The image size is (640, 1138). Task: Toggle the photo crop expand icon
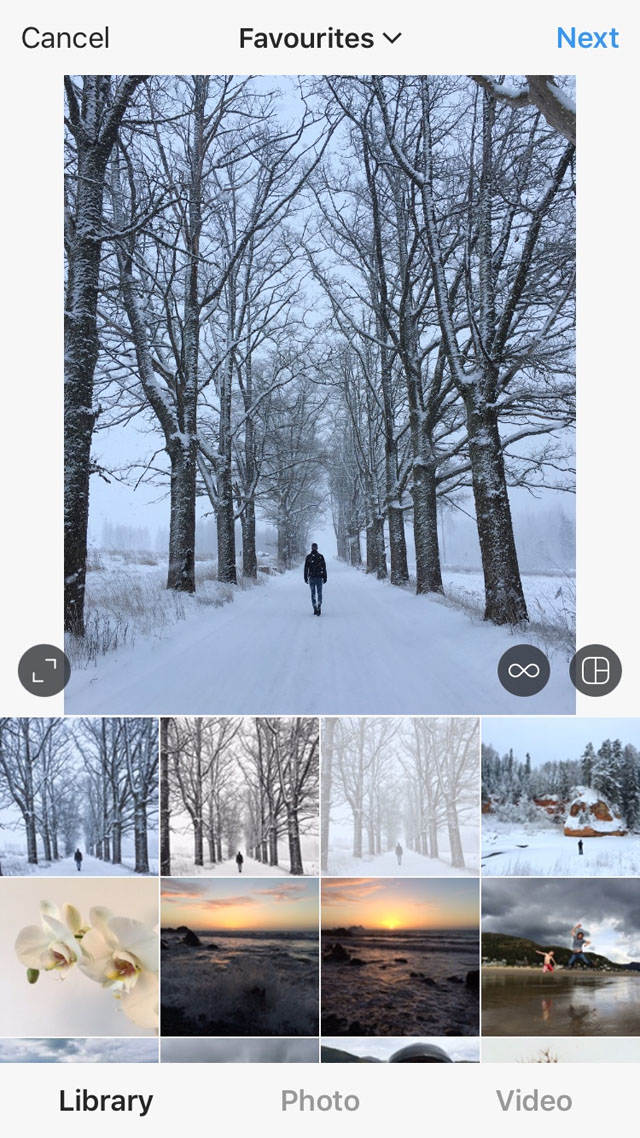[44, 671]
